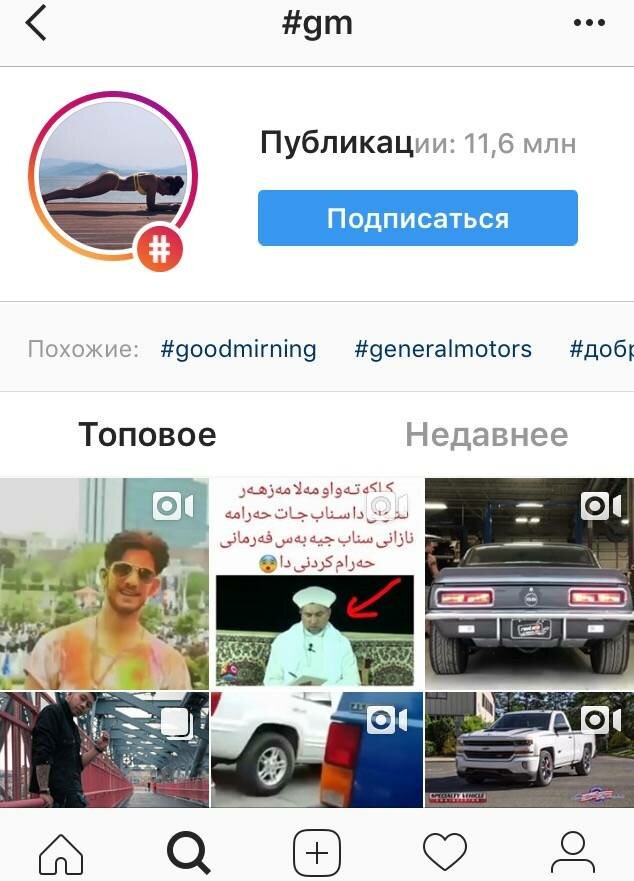Open the activity heart tab

pyautogui.click(x=445, y=853)
